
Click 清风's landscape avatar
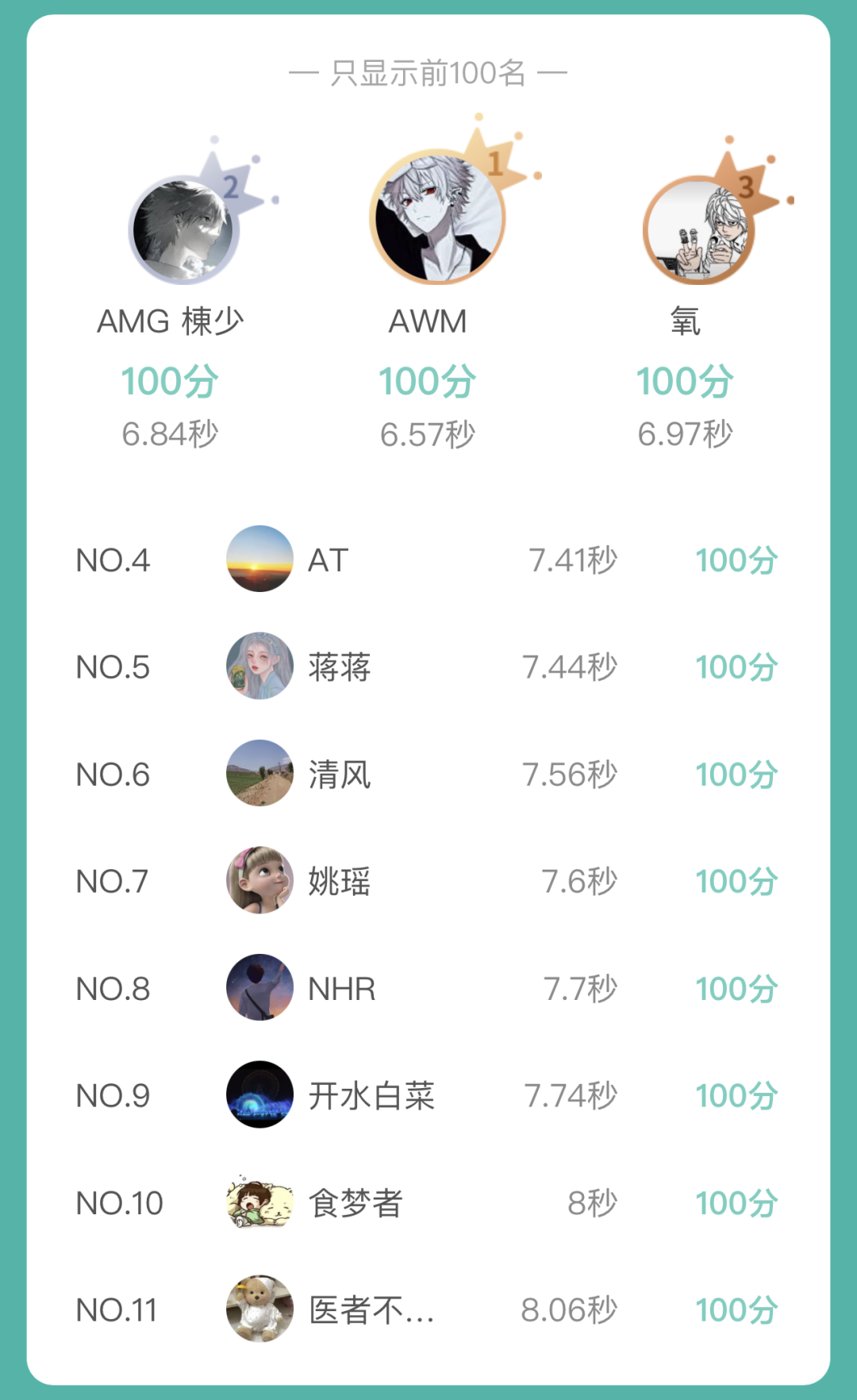tap(259, 774)
